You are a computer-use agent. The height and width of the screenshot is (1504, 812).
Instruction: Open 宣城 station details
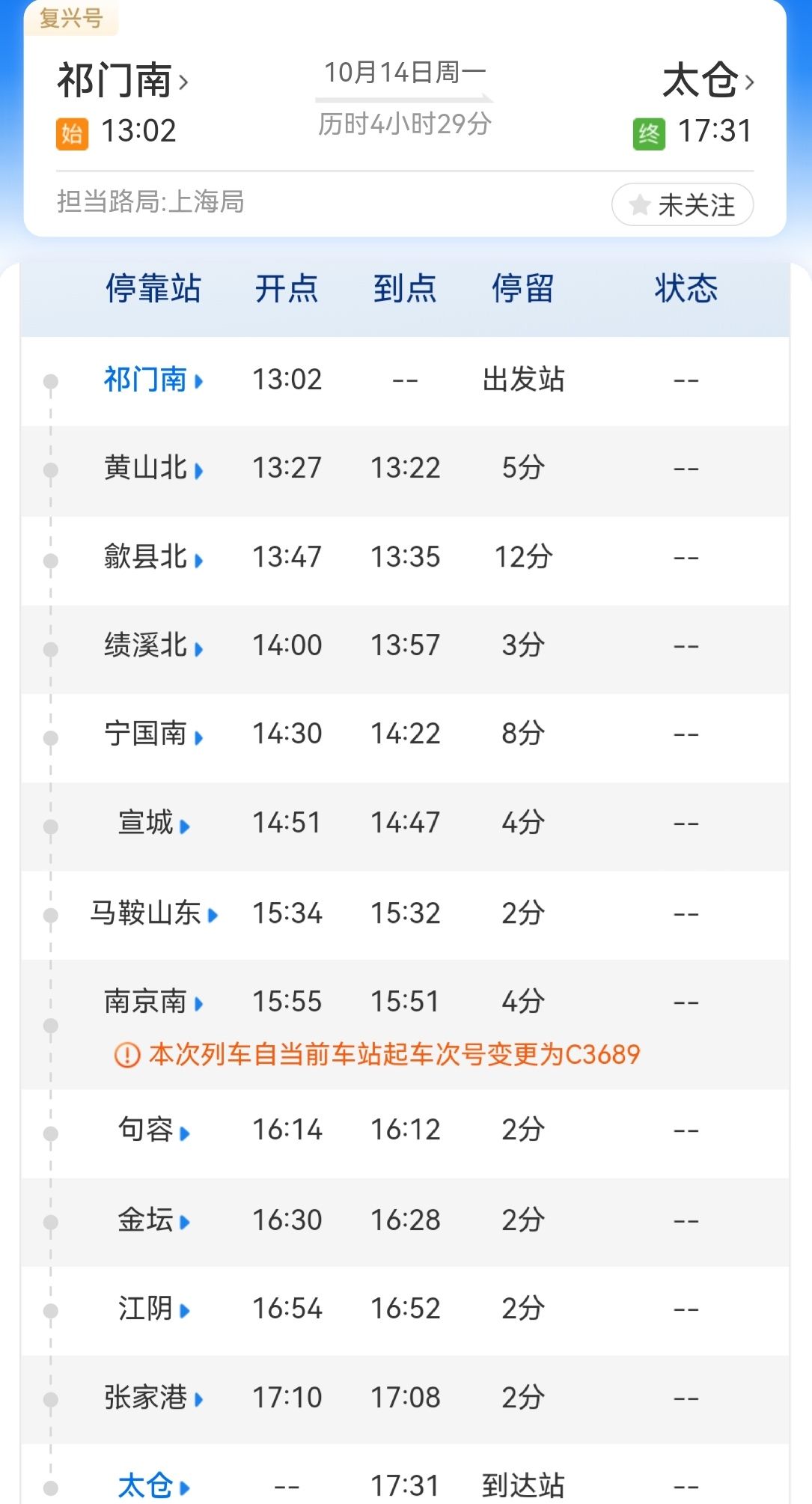pos(153,823)
